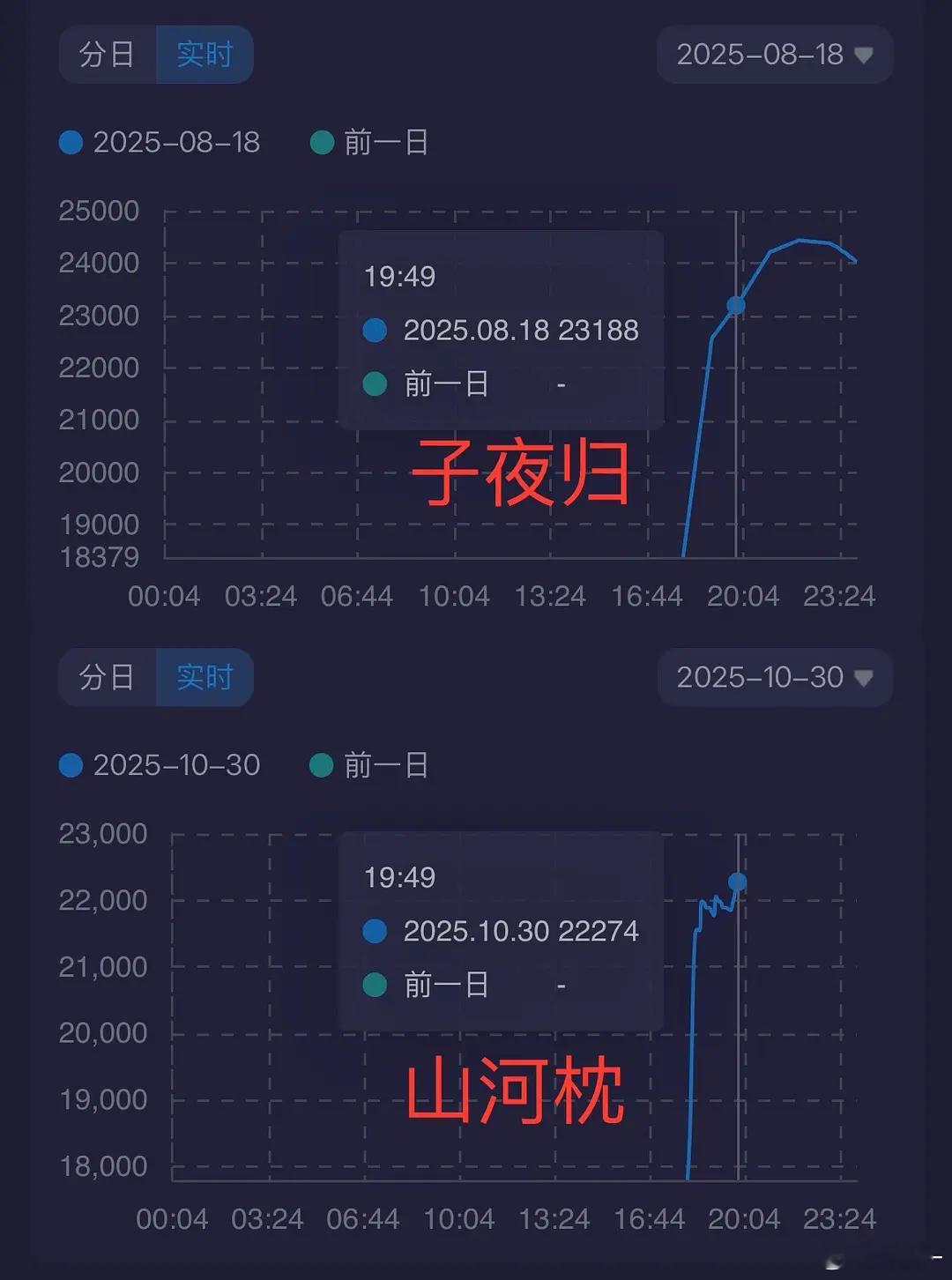Select the highlighted 19:49 data point on 子夜归 chart
The height and width of the screenshot is (1280, 952).
click(x=734, y=304)
